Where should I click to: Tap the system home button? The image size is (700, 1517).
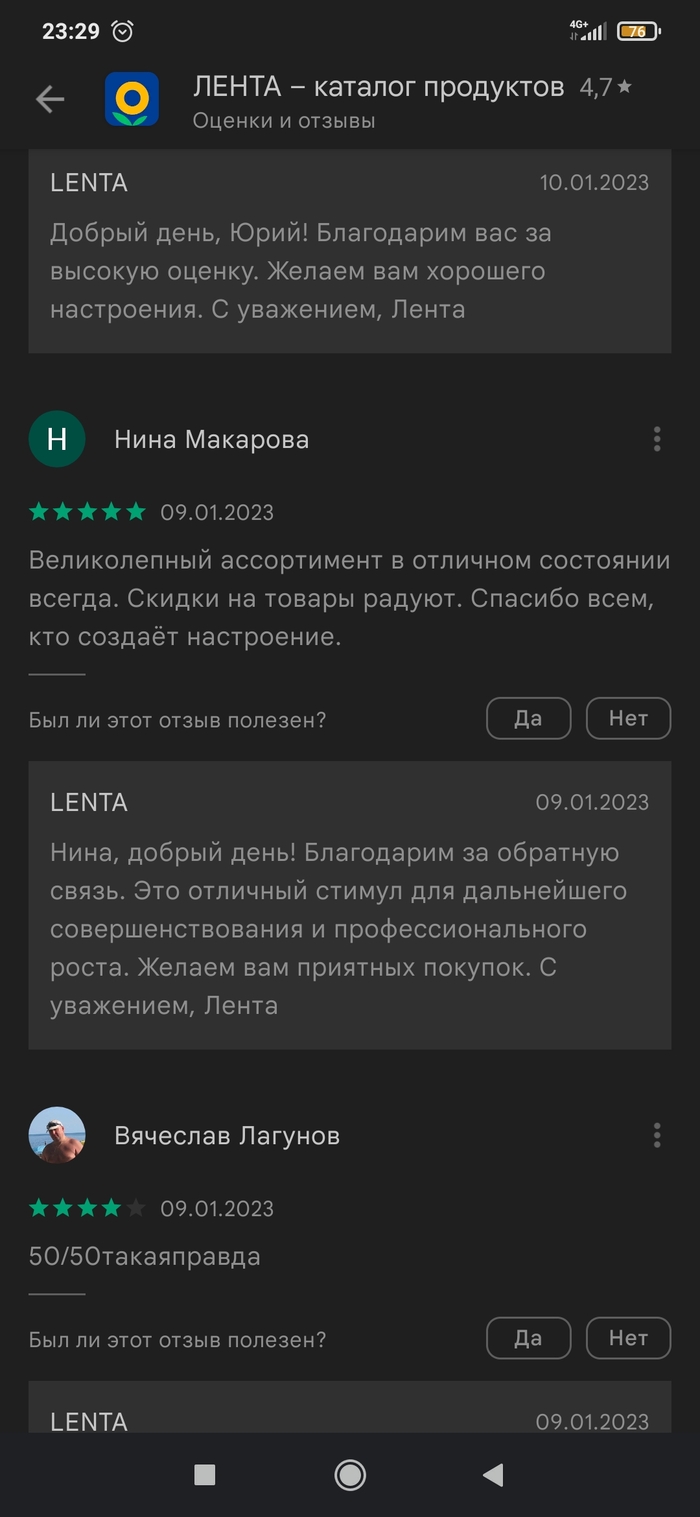tap(350, 1474)
